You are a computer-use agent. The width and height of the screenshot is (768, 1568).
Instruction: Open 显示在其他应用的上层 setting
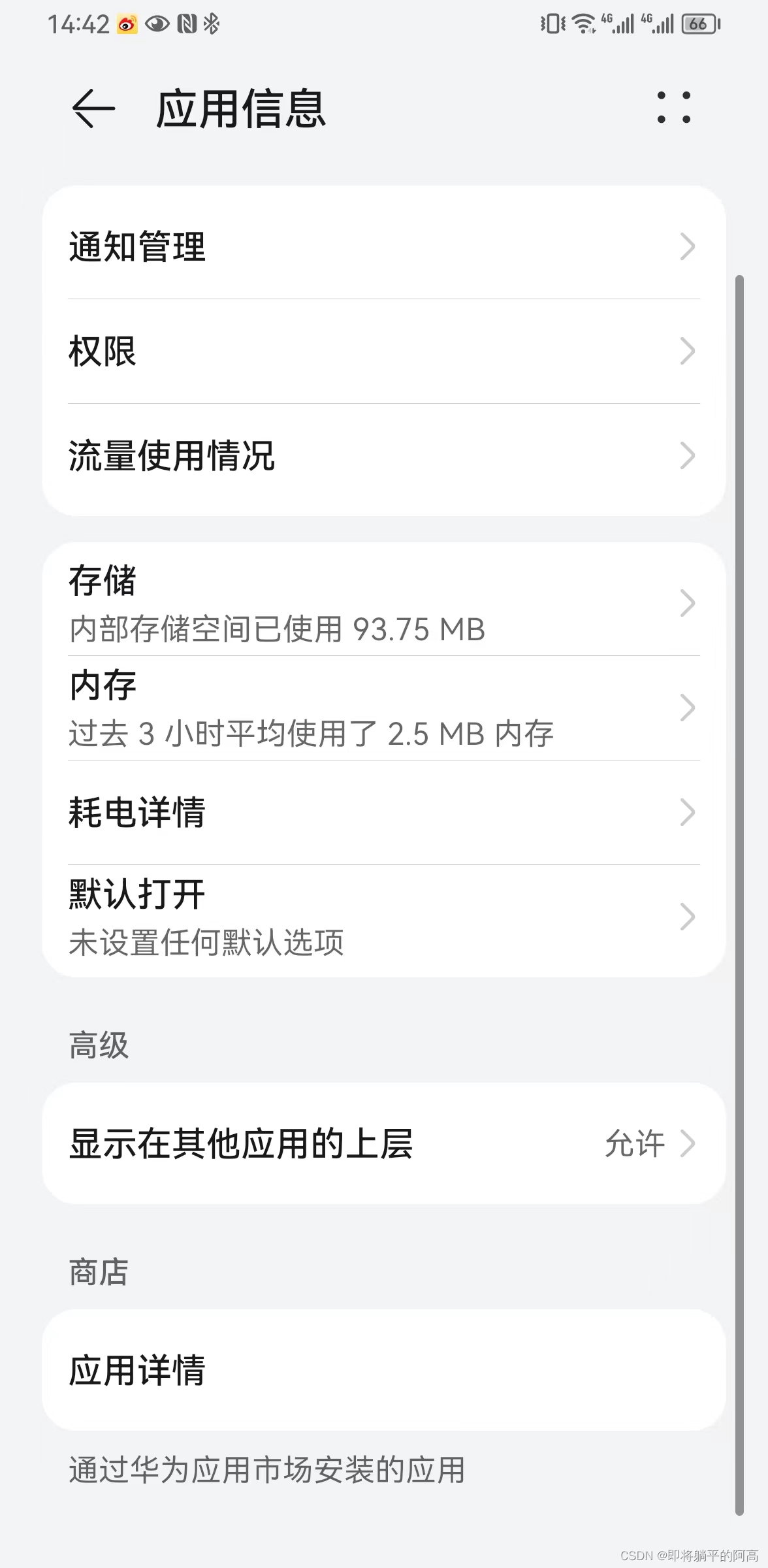click(x=384, y=1143)
